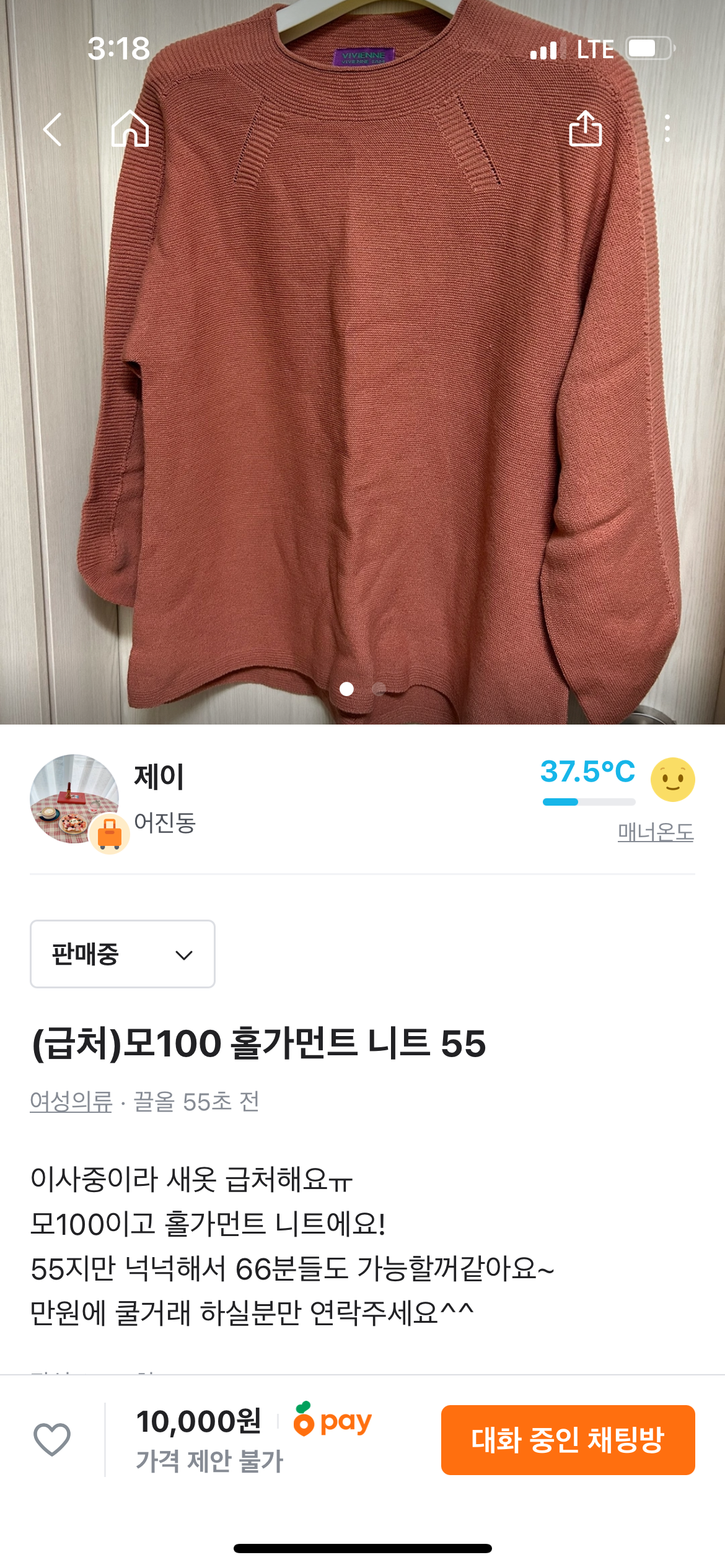Image resolution: width=725 pixels, height=1568 pixels.
Task: Open the 매너온도 info link
Action: 655,832
